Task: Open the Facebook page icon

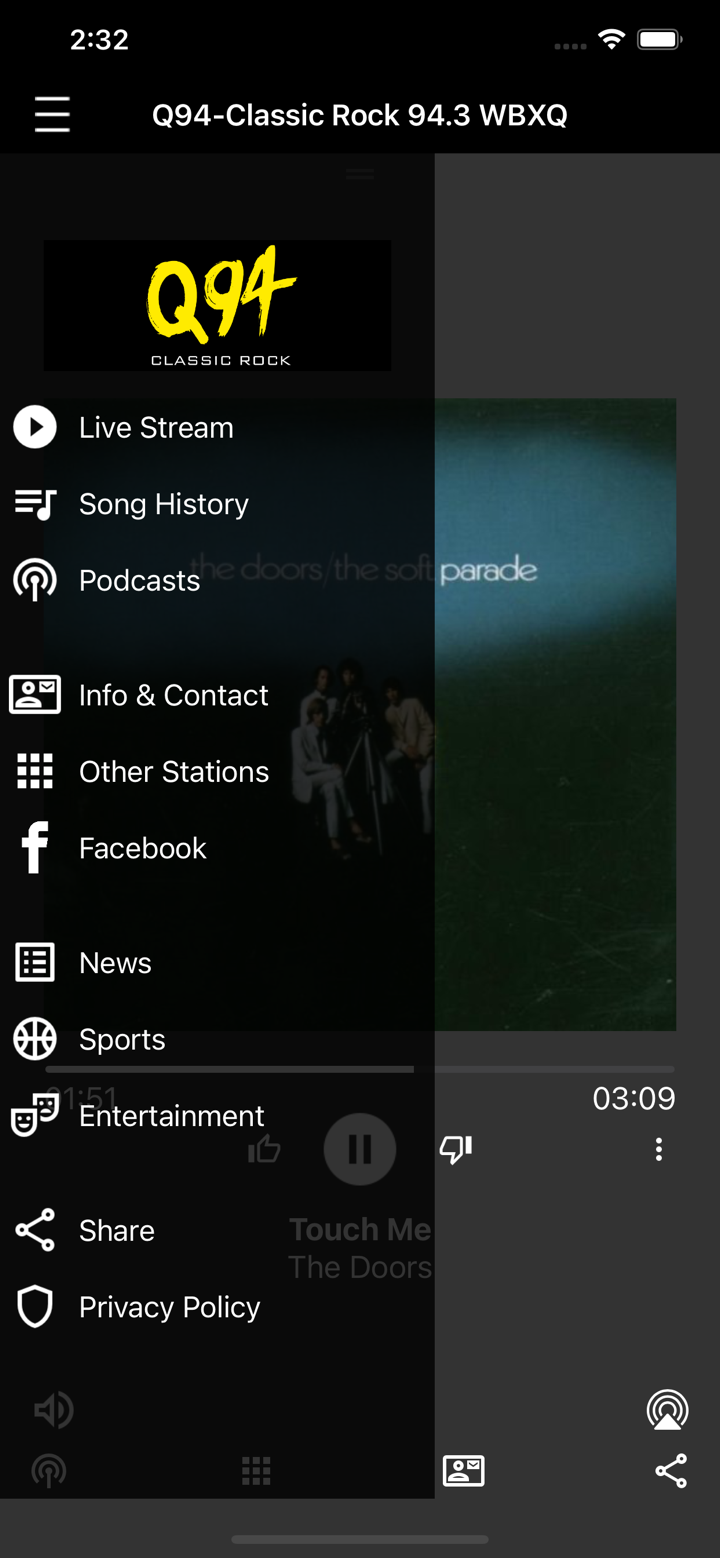Action: (35, 847)
